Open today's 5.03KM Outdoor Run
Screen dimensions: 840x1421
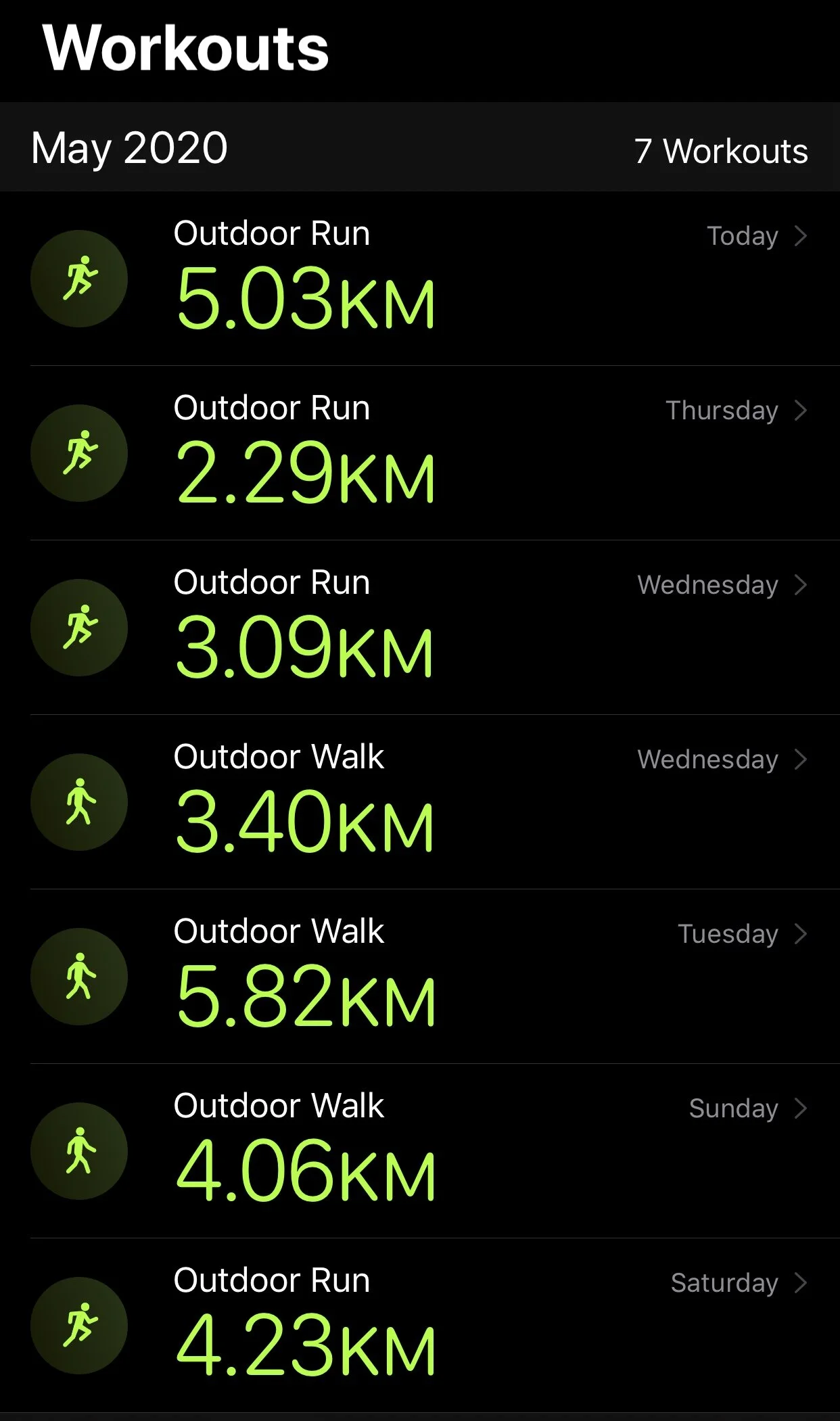(x=419, y=279)
